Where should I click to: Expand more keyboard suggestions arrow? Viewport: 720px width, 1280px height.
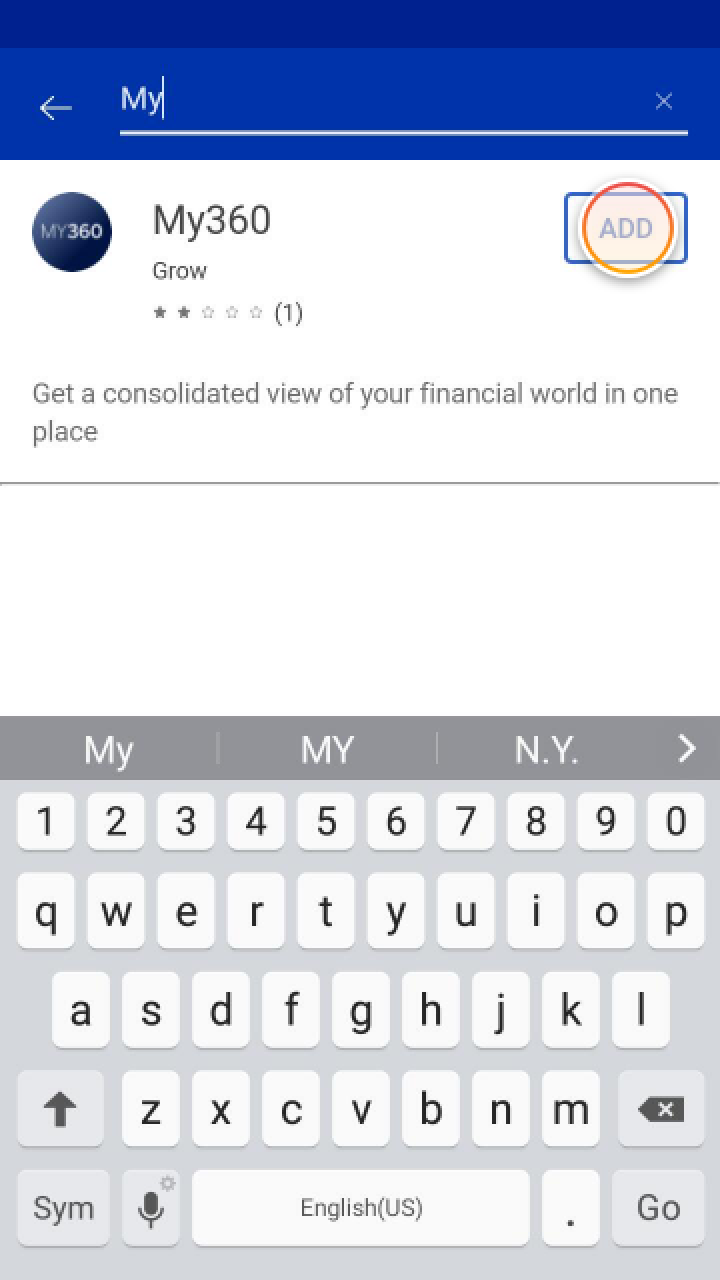(x=686, y=748)
